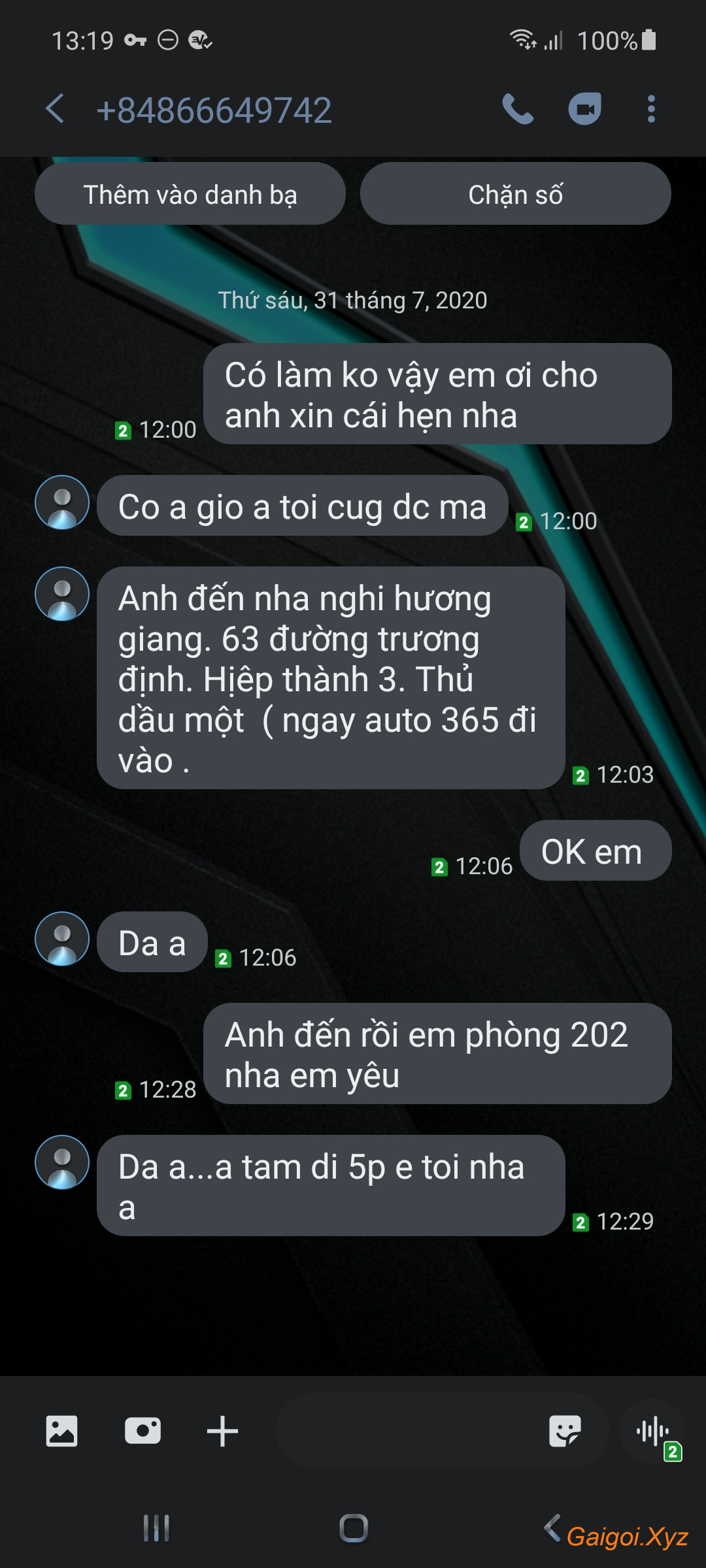Call the number +84866649742
The image size is (706, 1568).
(x=518, y=109)
